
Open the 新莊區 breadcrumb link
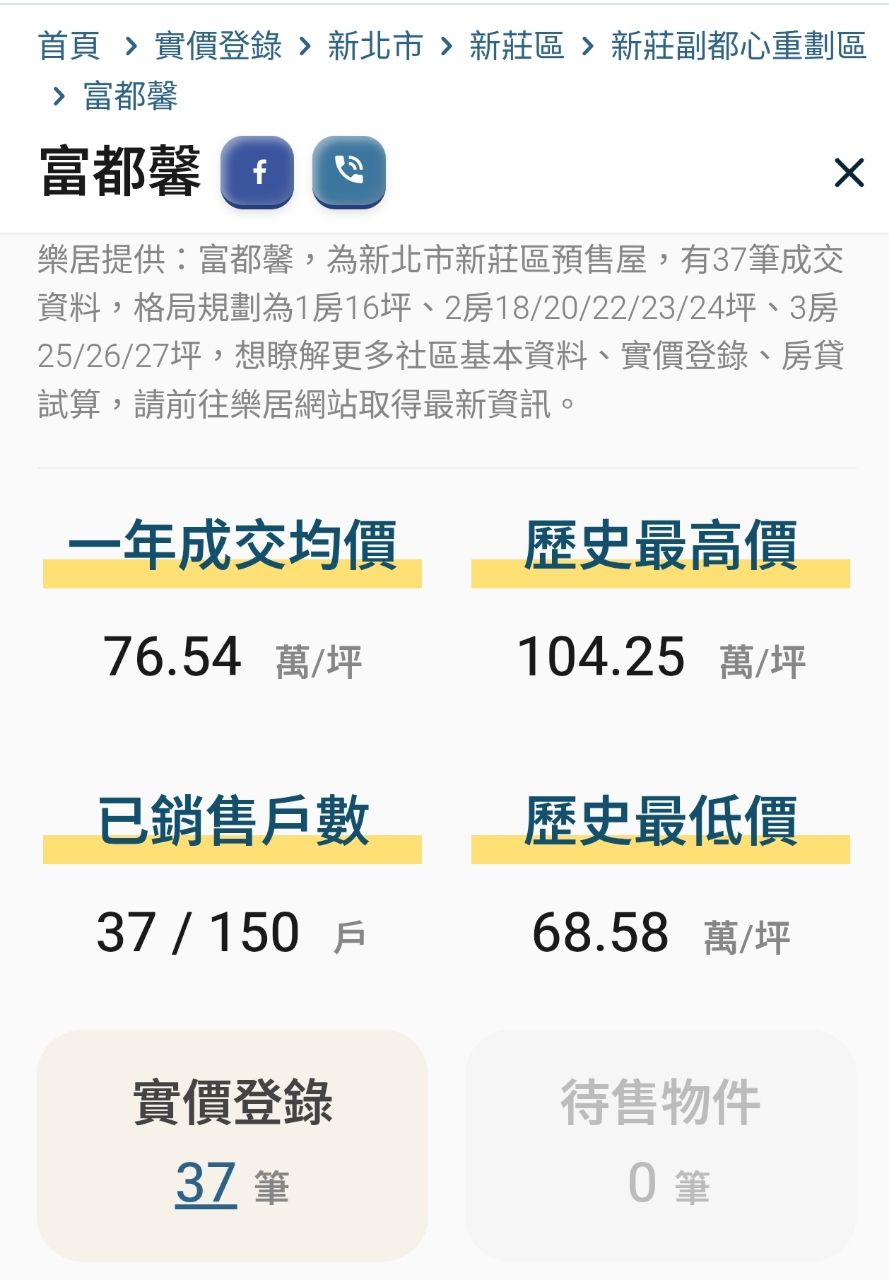click(516, 46)
